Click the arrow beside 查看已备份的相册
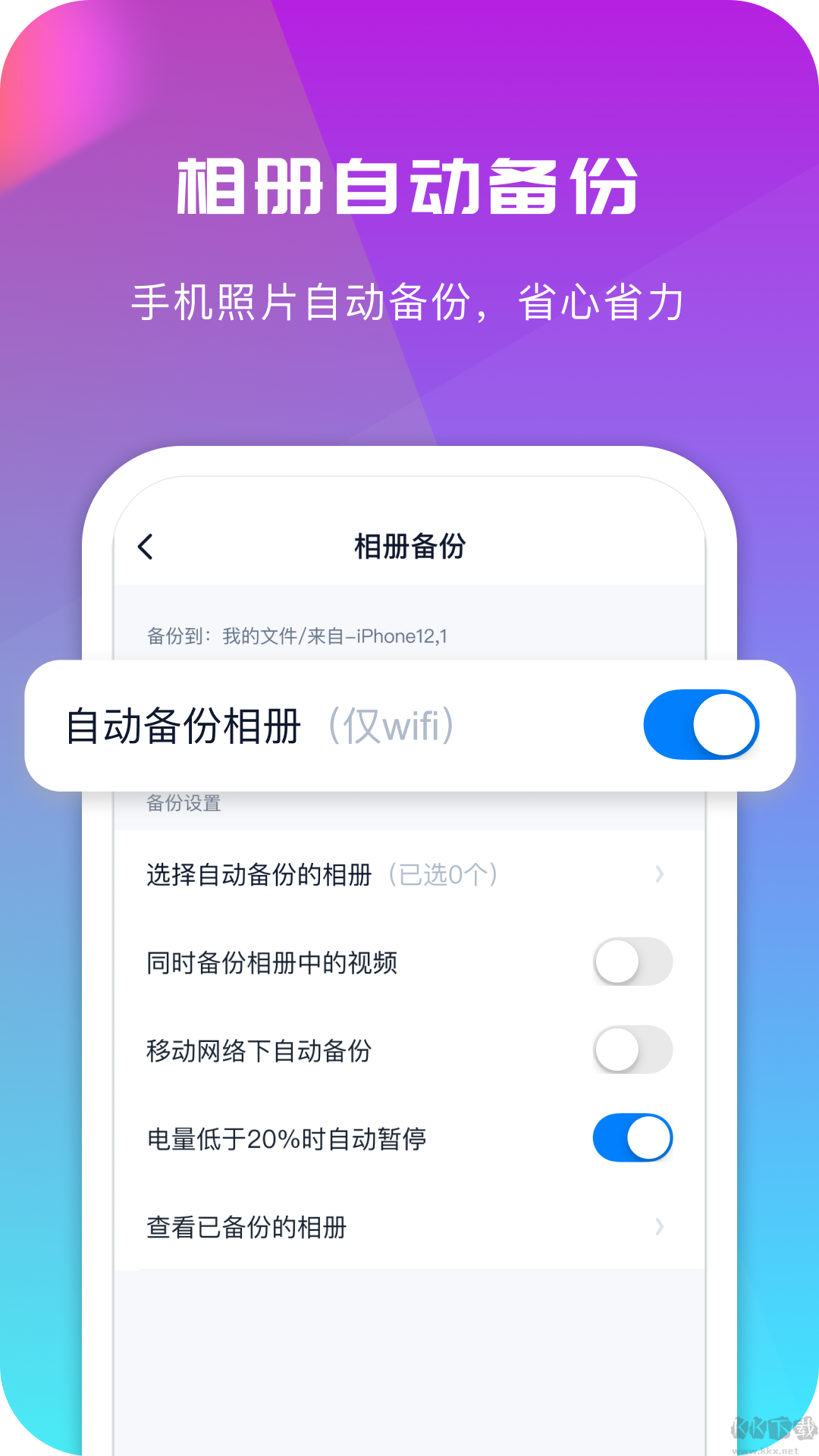Image resolution: width=819 pixels, height=1456 pixels. pyautogui.click(x=659, y=1227)
